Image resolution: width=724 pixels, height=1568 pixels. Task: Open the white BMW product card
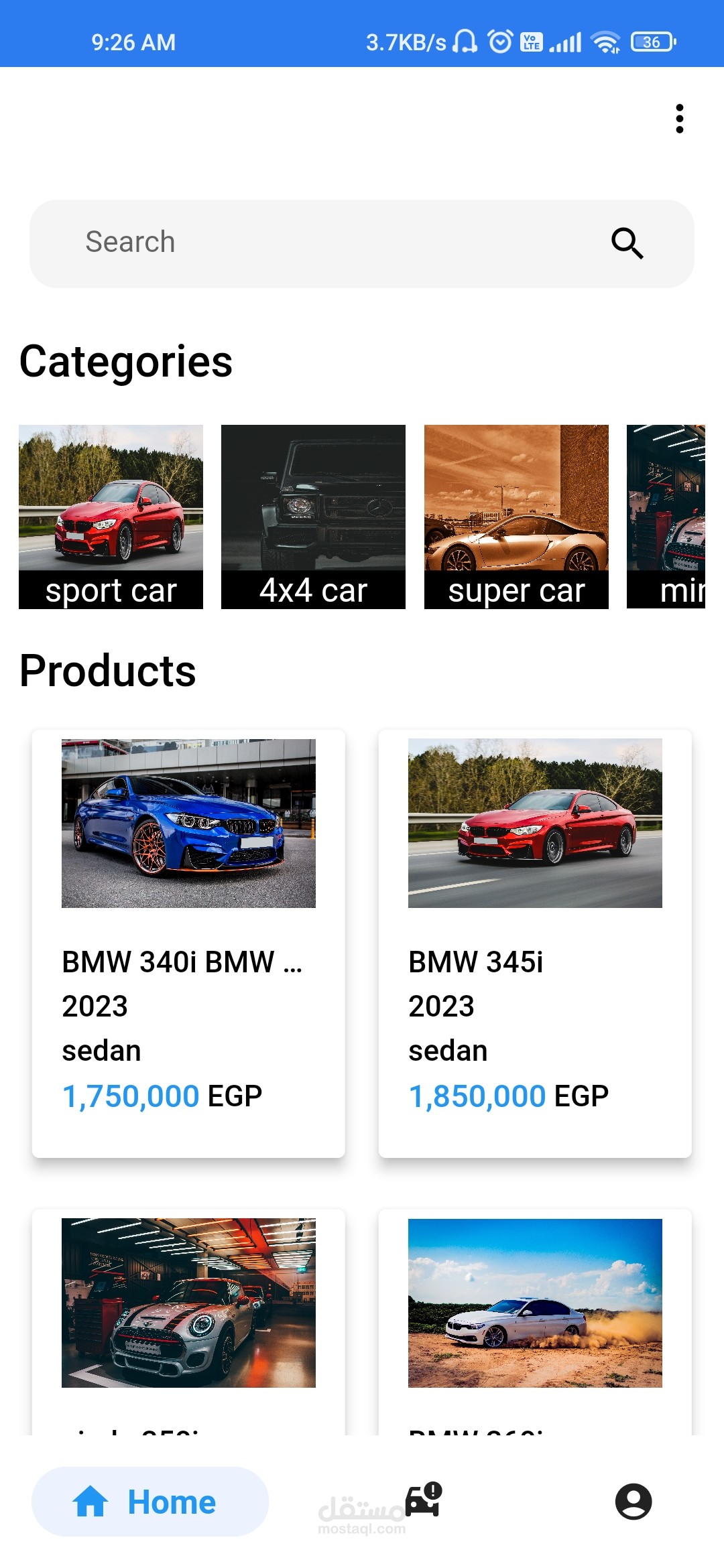click(535, 1313)
